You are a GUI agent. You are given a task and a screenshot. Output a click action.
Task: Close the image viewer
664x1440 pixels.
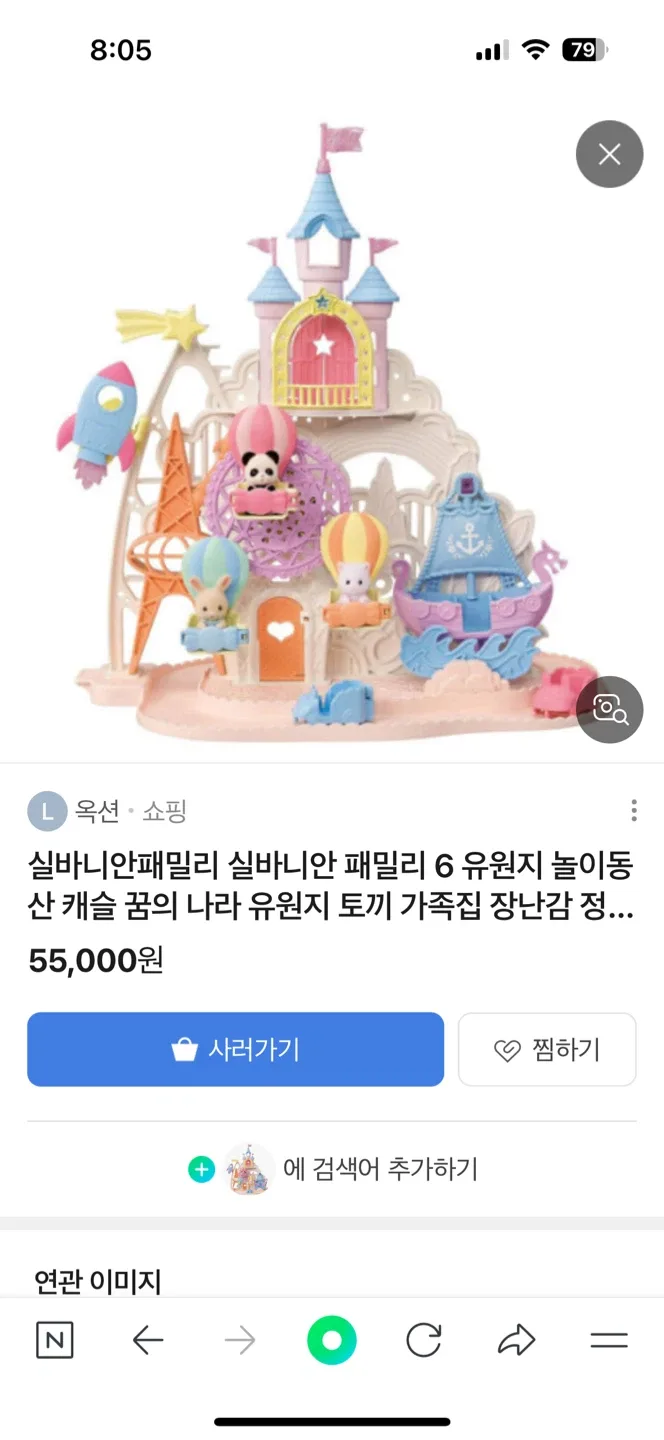click(x=609, y=154)
